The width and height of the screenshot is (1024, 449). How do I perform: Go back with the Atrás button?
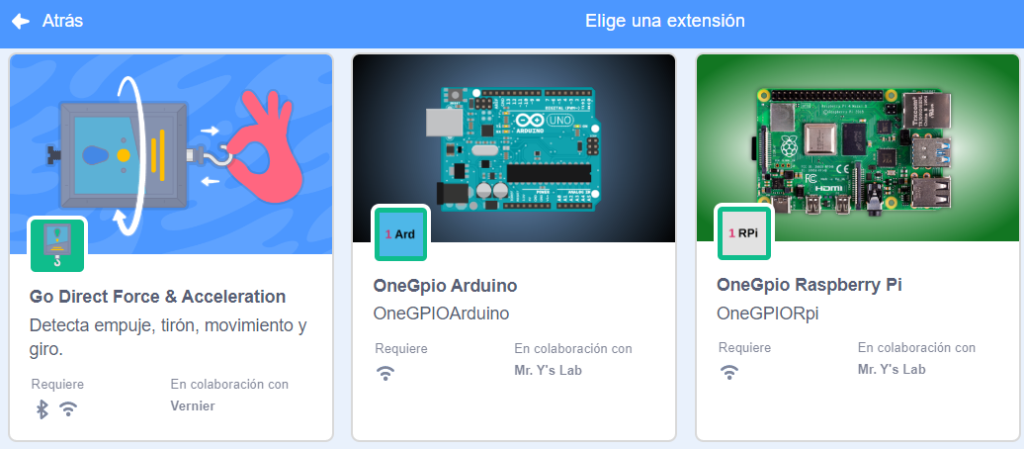(46, 21)
